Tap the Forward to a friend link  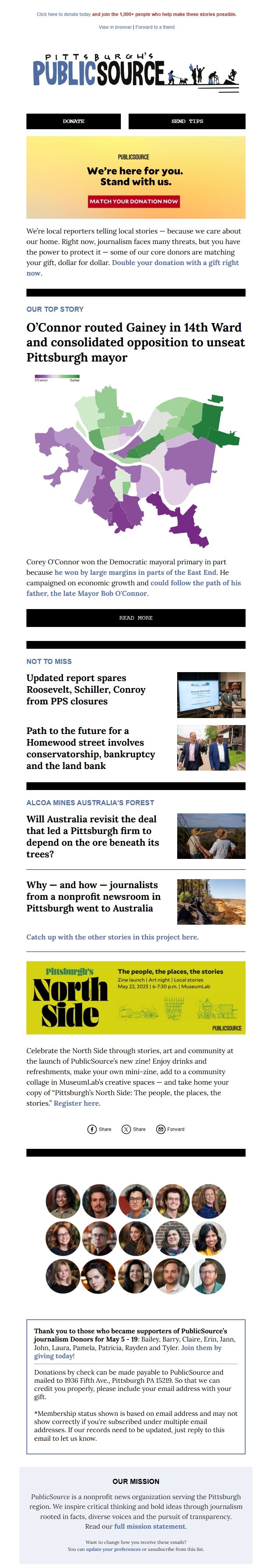tap(155, 27)
